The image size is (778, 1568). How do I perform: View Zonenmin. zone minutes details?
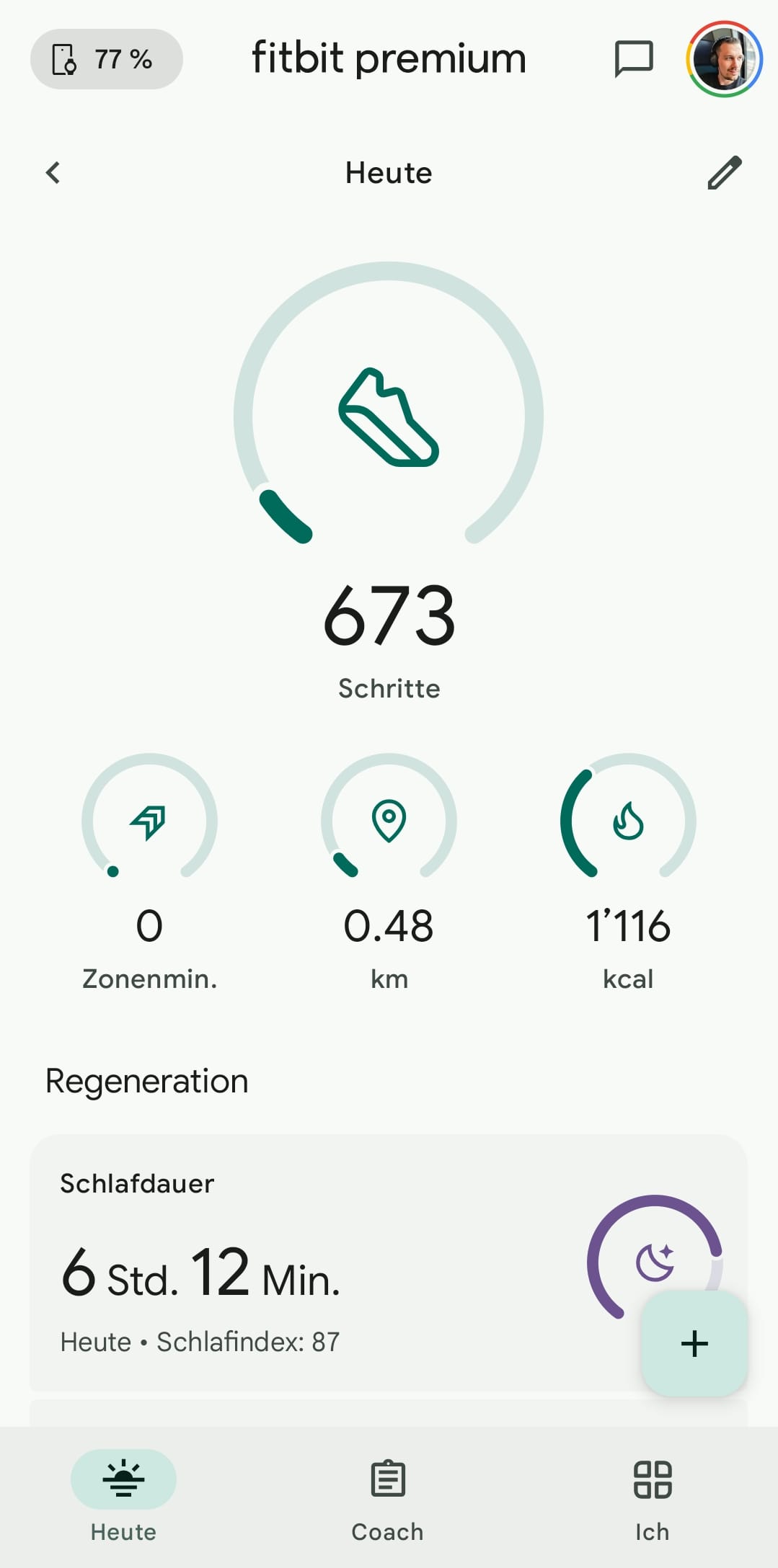(149, 865)
